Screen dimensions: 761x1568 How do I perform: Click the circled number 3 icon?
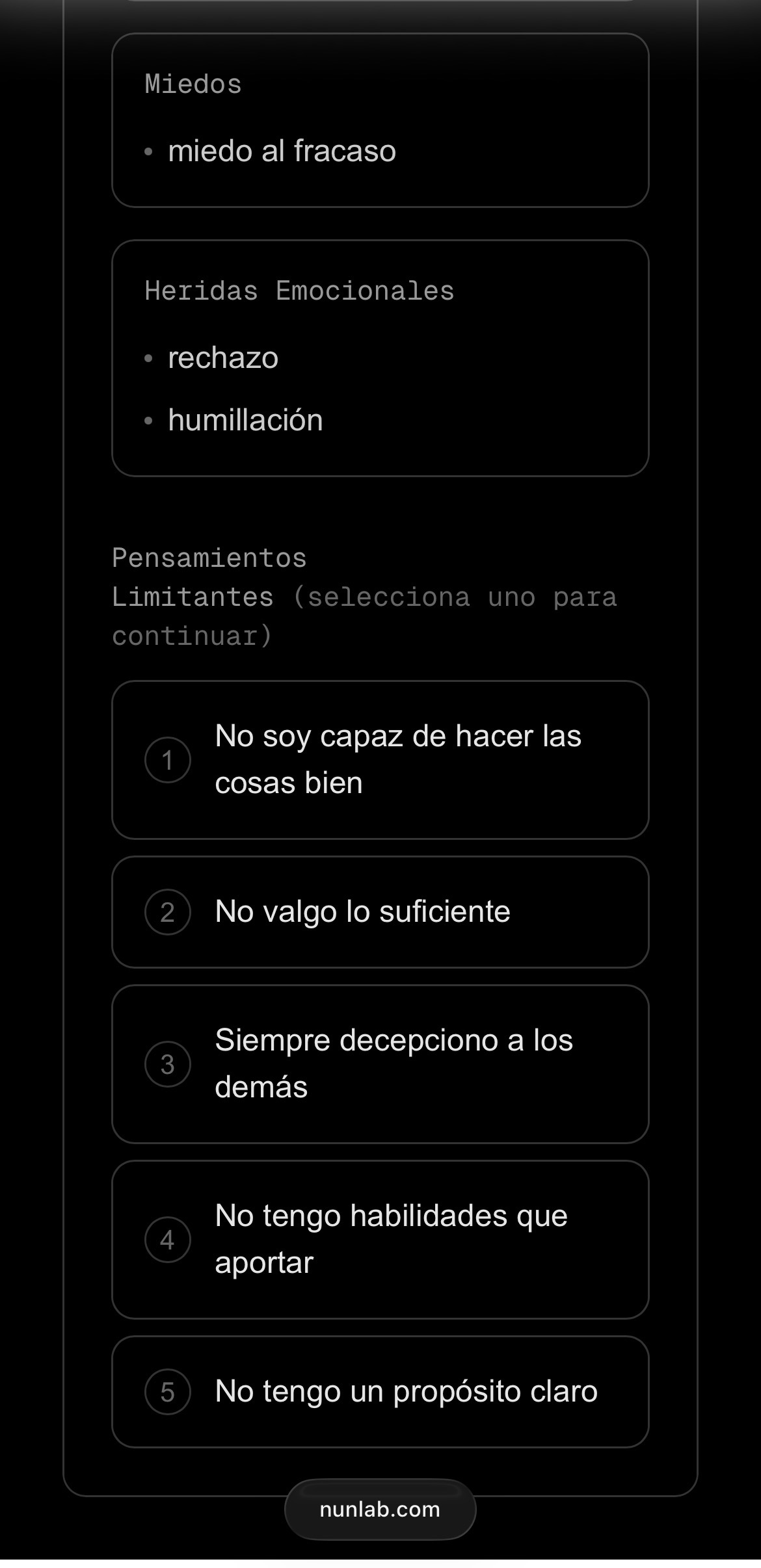point(167,1064)
